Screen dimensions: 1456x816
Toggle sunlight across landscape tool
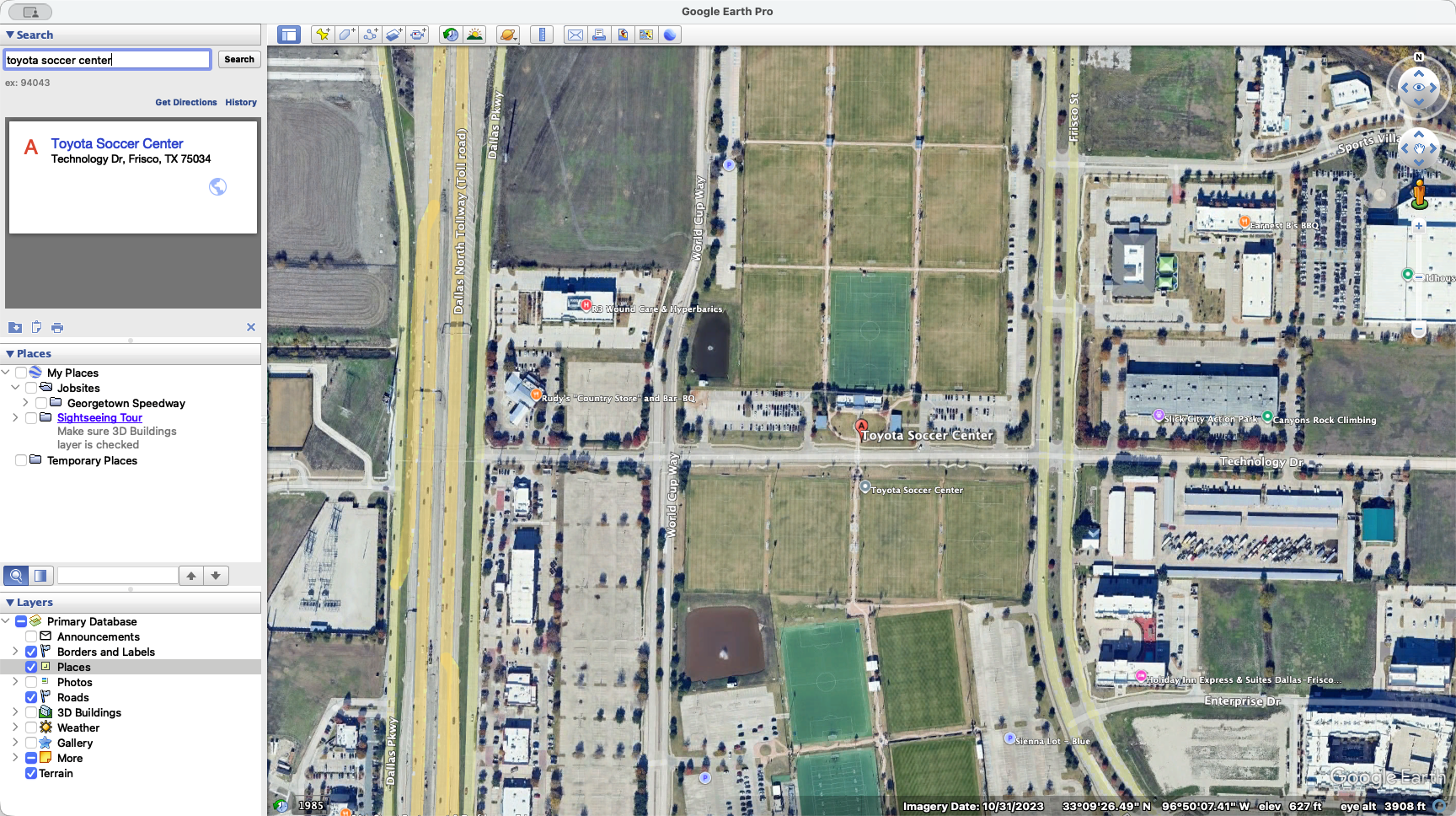tap(475, 35)
